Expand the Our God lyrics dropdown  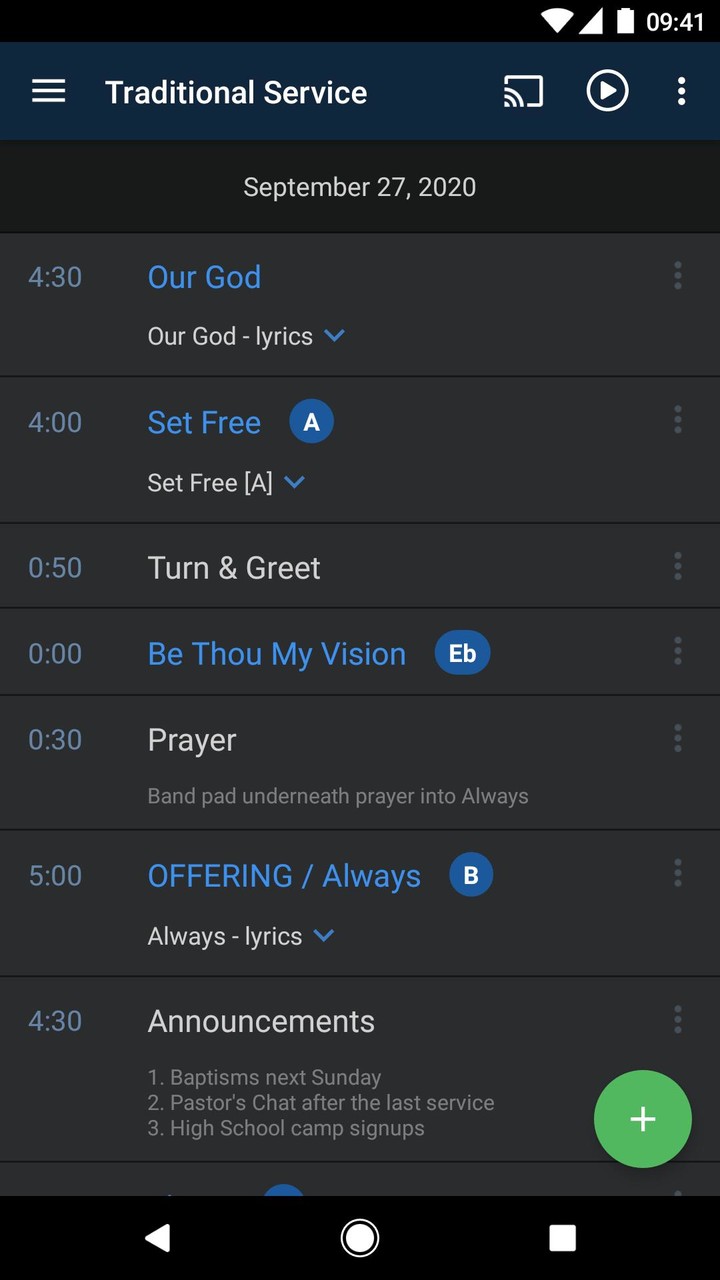click(x=334, y=336)
